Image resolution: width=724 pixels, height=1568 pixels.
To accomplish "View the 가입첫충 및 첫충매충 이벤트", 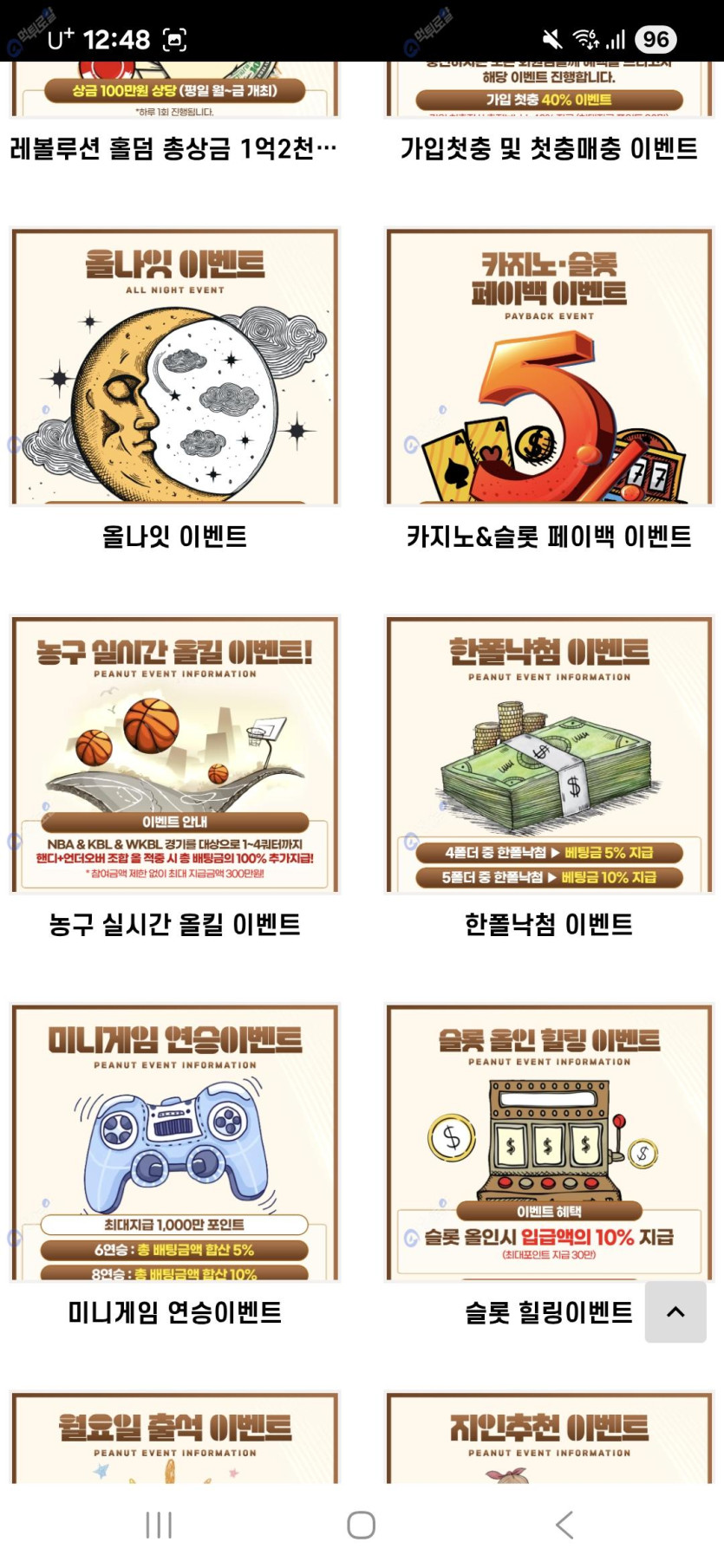I will pos(549,148).
